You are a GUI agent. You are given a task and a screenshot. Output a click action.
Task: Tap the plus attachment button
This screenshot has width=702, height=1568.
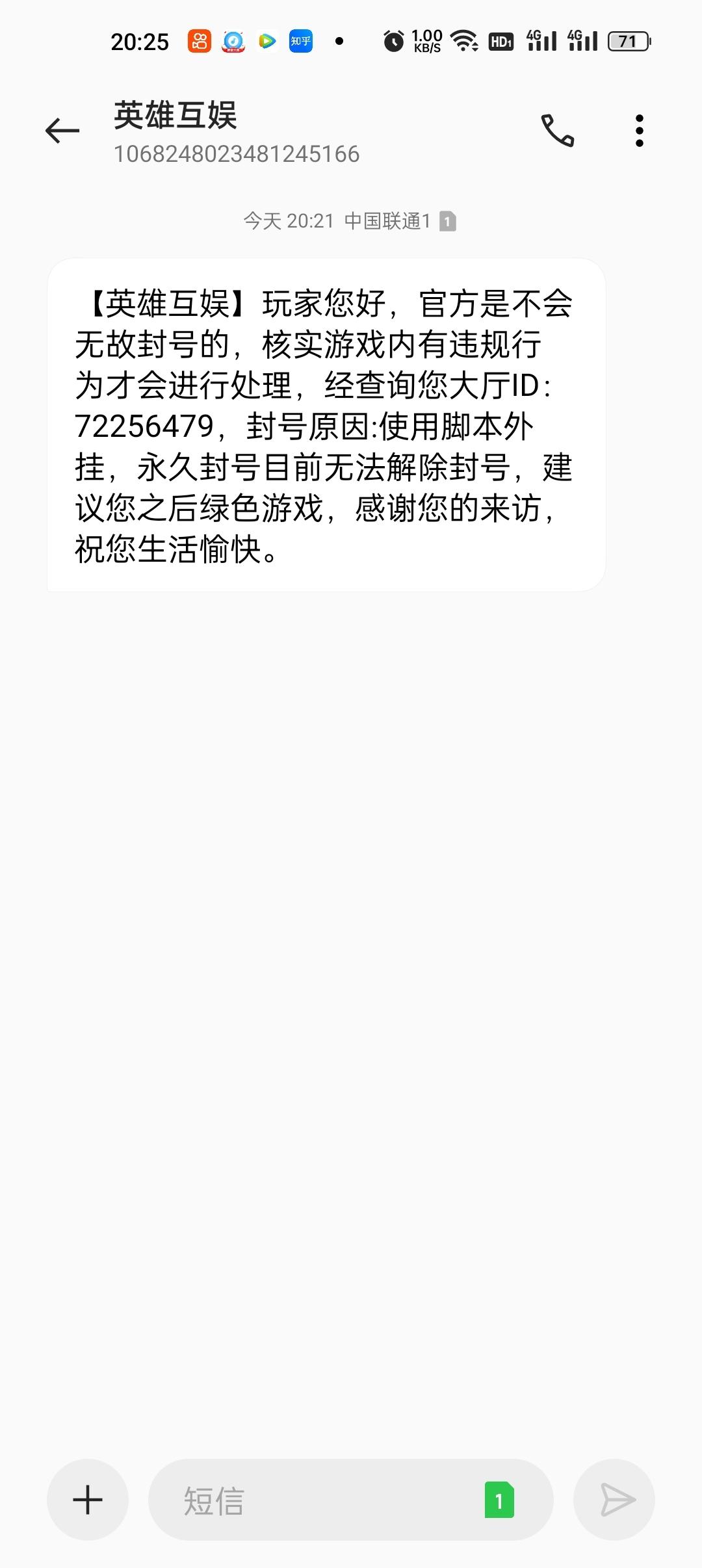point(88,1500)
